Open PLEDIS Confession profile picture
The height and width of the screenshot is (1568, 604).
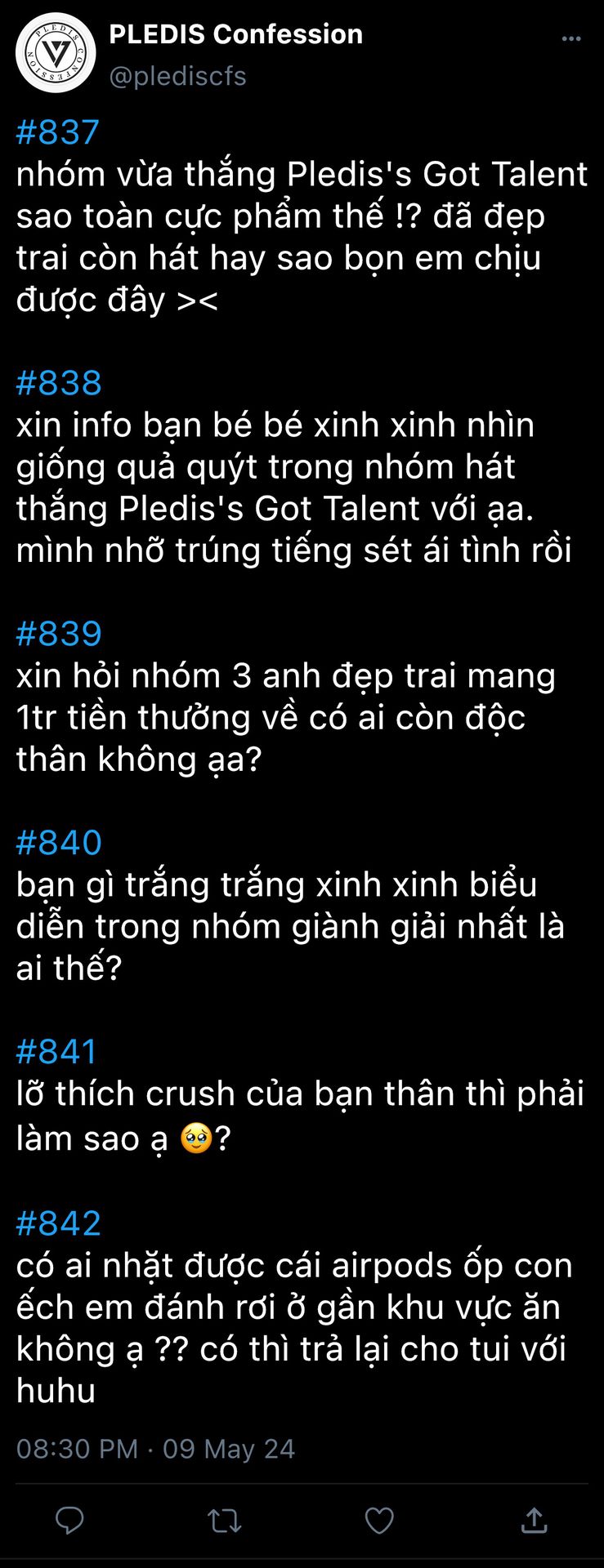pyautogui.click(x=56, y=53)
